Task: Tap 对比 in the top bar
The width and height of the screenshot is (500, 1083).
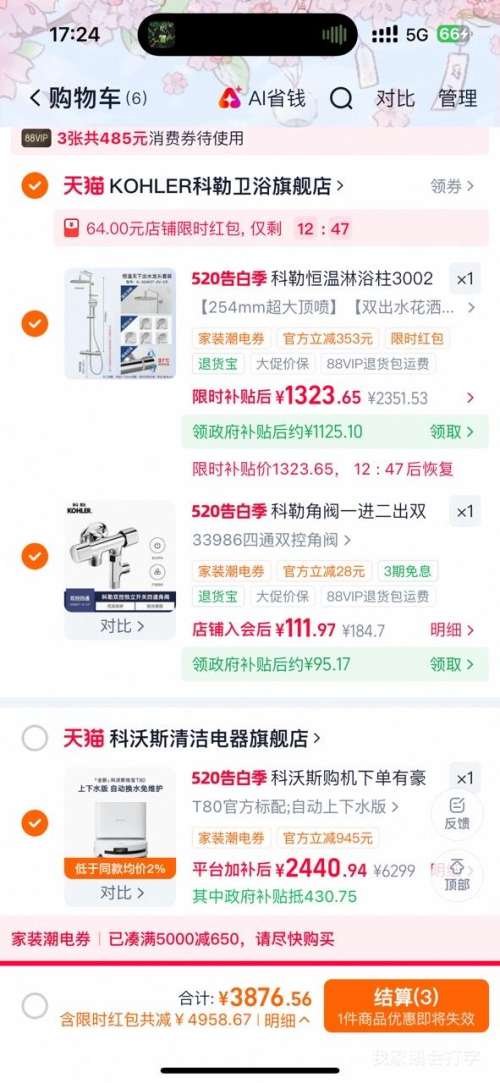Action: pyautogui.click(x=394, y=98)
